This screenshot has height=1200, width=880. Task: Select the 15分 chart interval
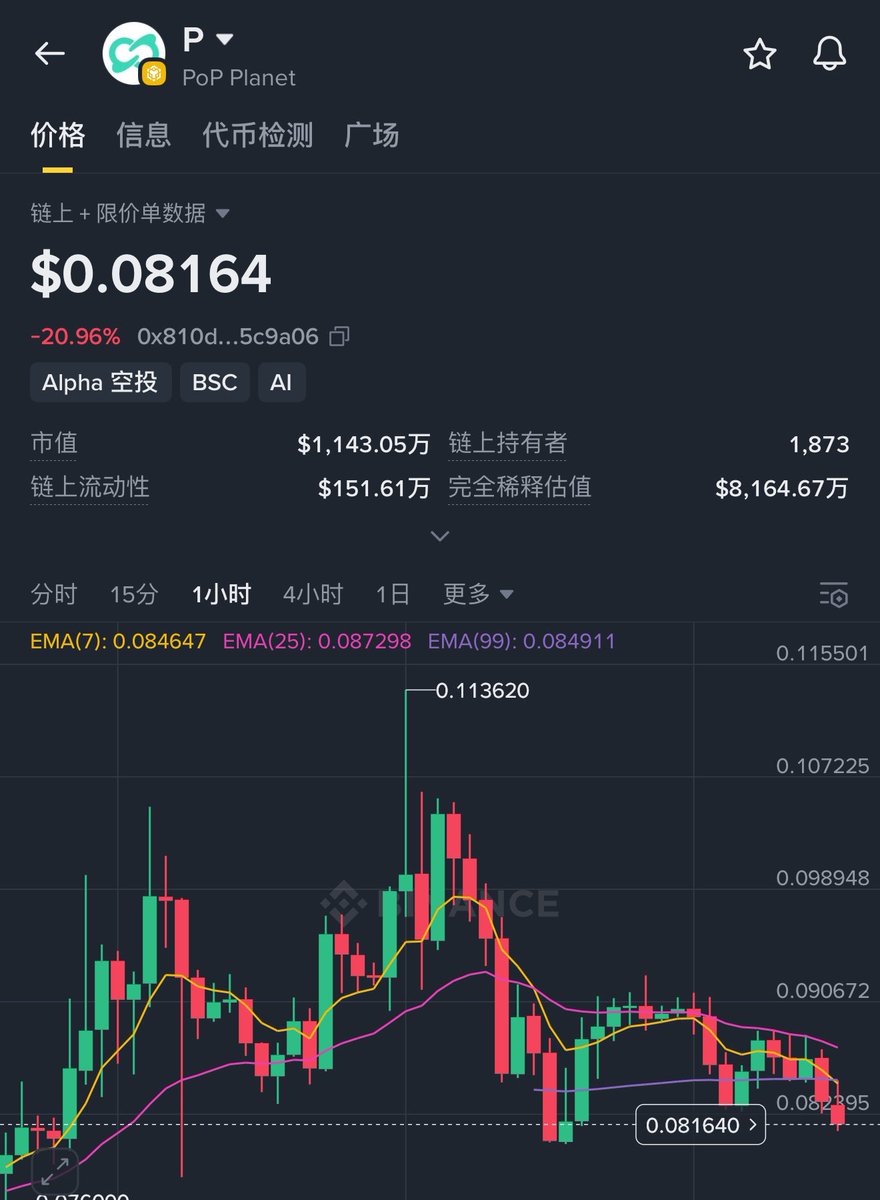[134, 595]
